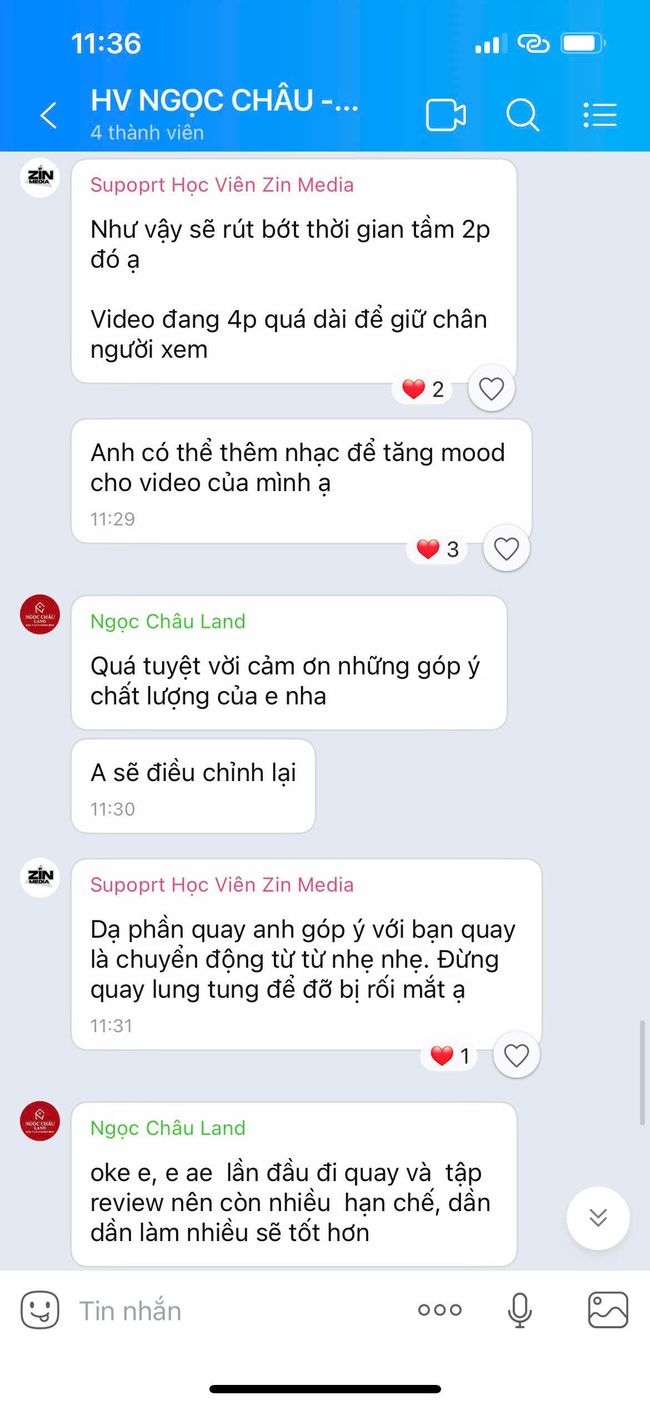The height and width of the screenshot is (1407, 650).
Task: Open the group options menu
Action: point(599,115)
